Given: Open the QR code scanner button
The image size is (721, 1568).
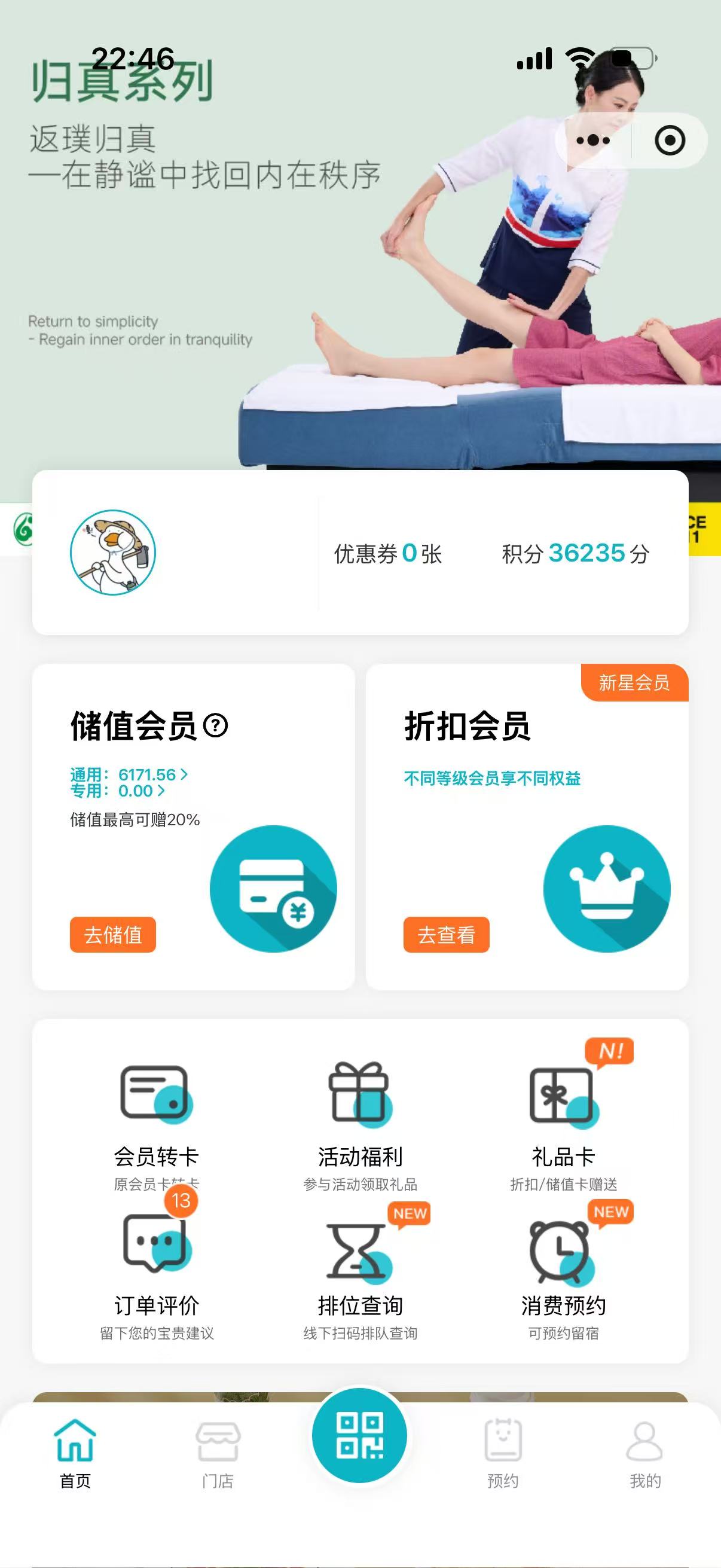Looking at the screenshot, I should tap(359, 1435).
